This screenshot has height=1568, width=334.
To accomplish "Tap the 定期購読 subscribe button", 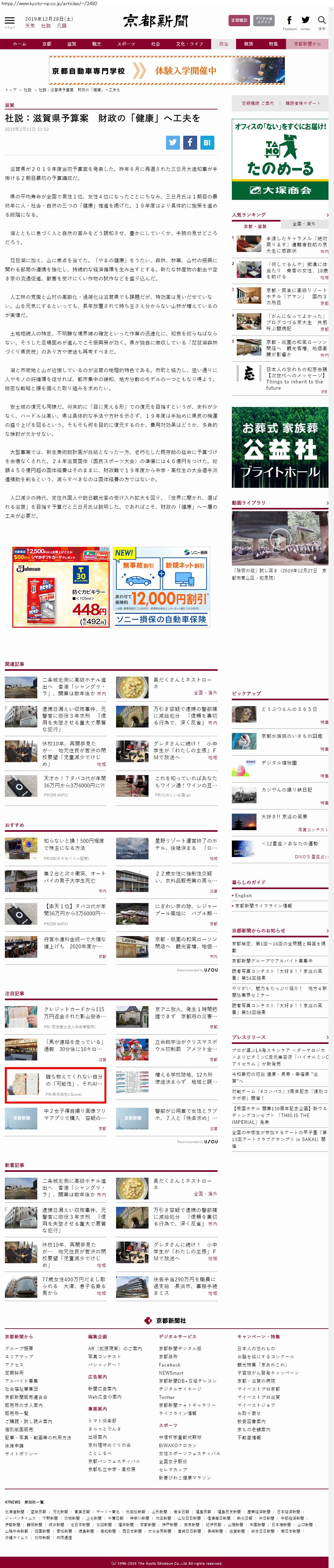I will click(239, 20).
